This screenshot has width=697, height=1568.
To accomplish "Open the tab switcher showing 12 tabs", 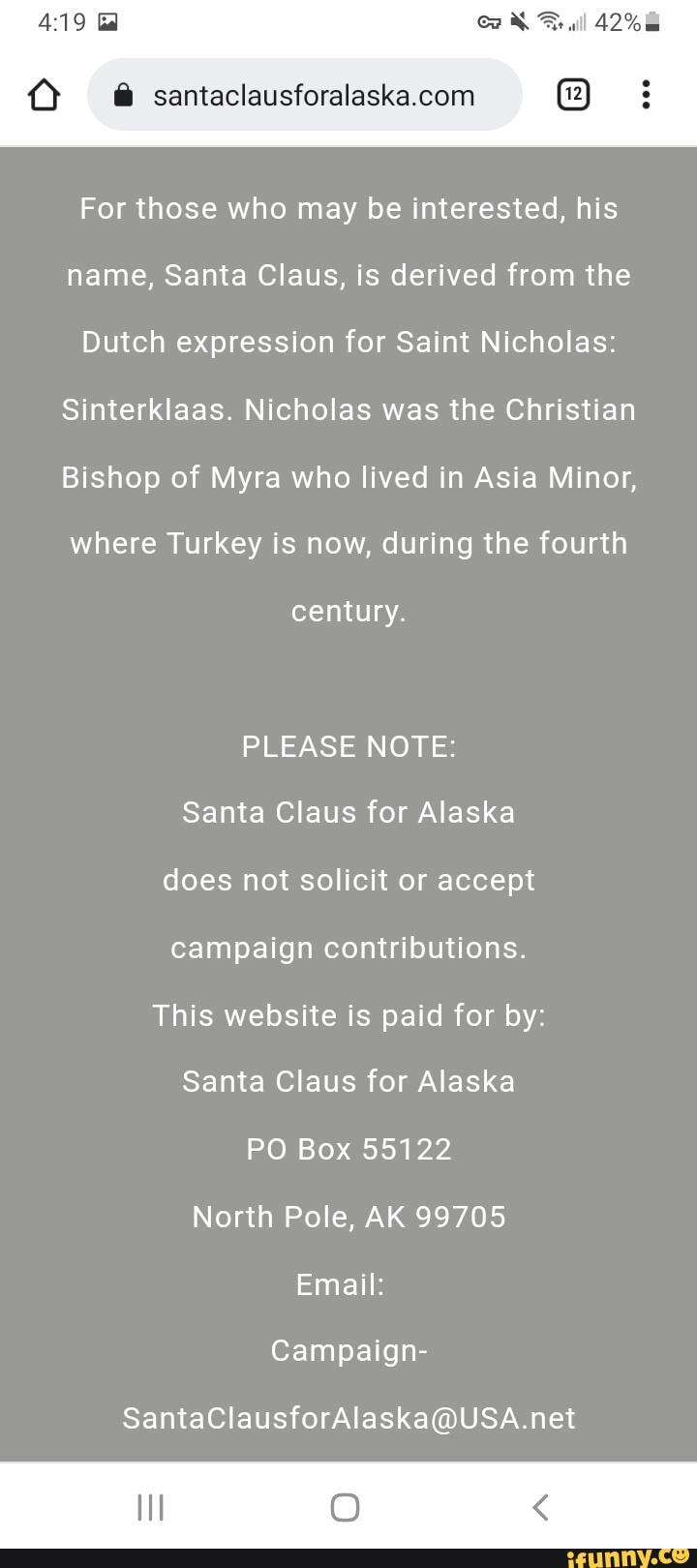I will tap(573, 95).
